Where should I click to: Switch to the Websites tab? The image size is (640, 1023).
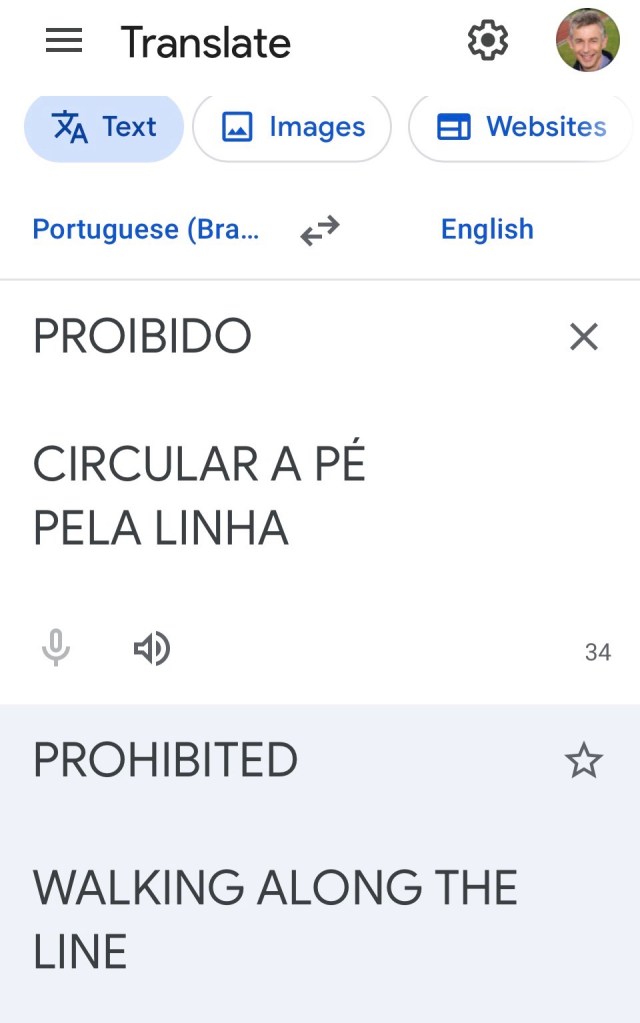click(521, 128)
